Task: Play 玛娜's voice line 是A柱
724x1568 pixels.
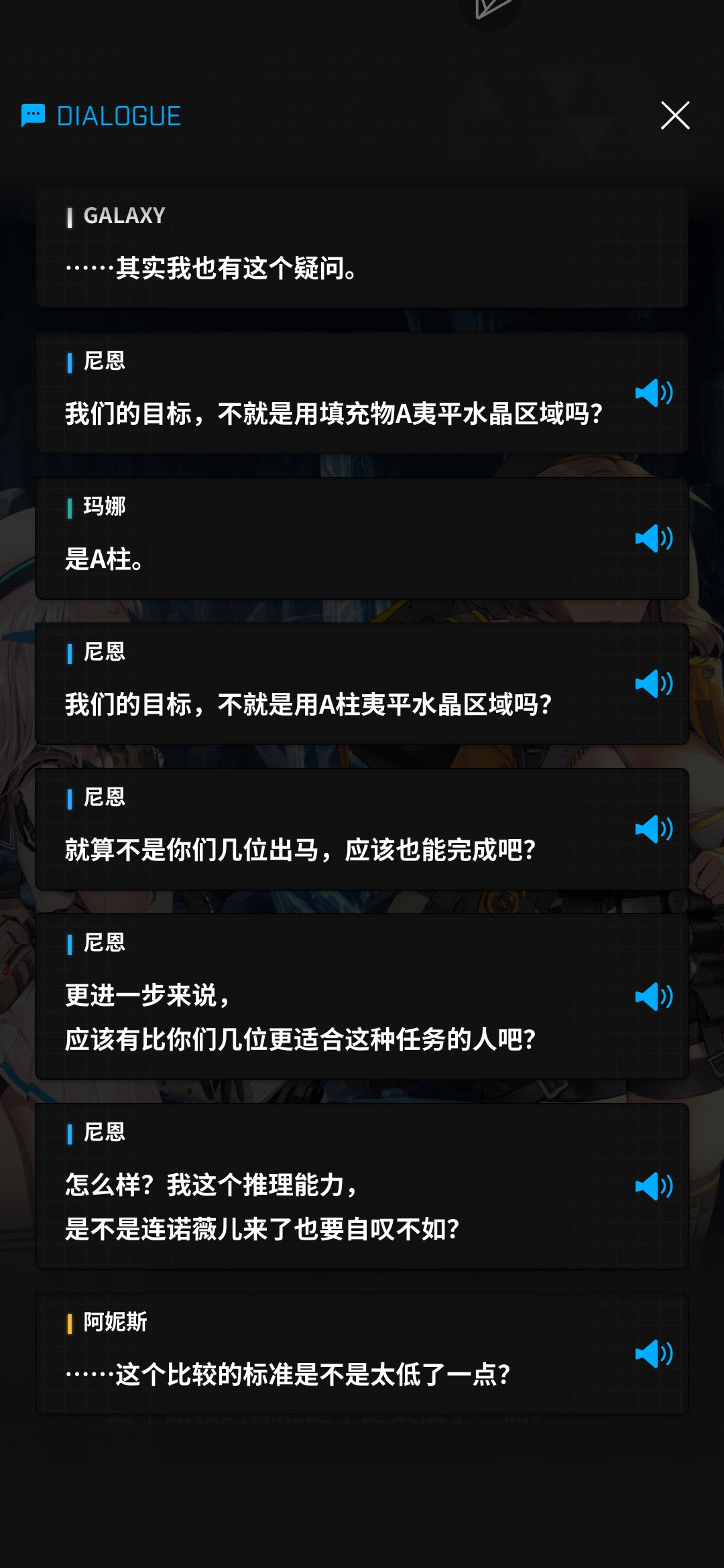Action: [x=654, y=538]
